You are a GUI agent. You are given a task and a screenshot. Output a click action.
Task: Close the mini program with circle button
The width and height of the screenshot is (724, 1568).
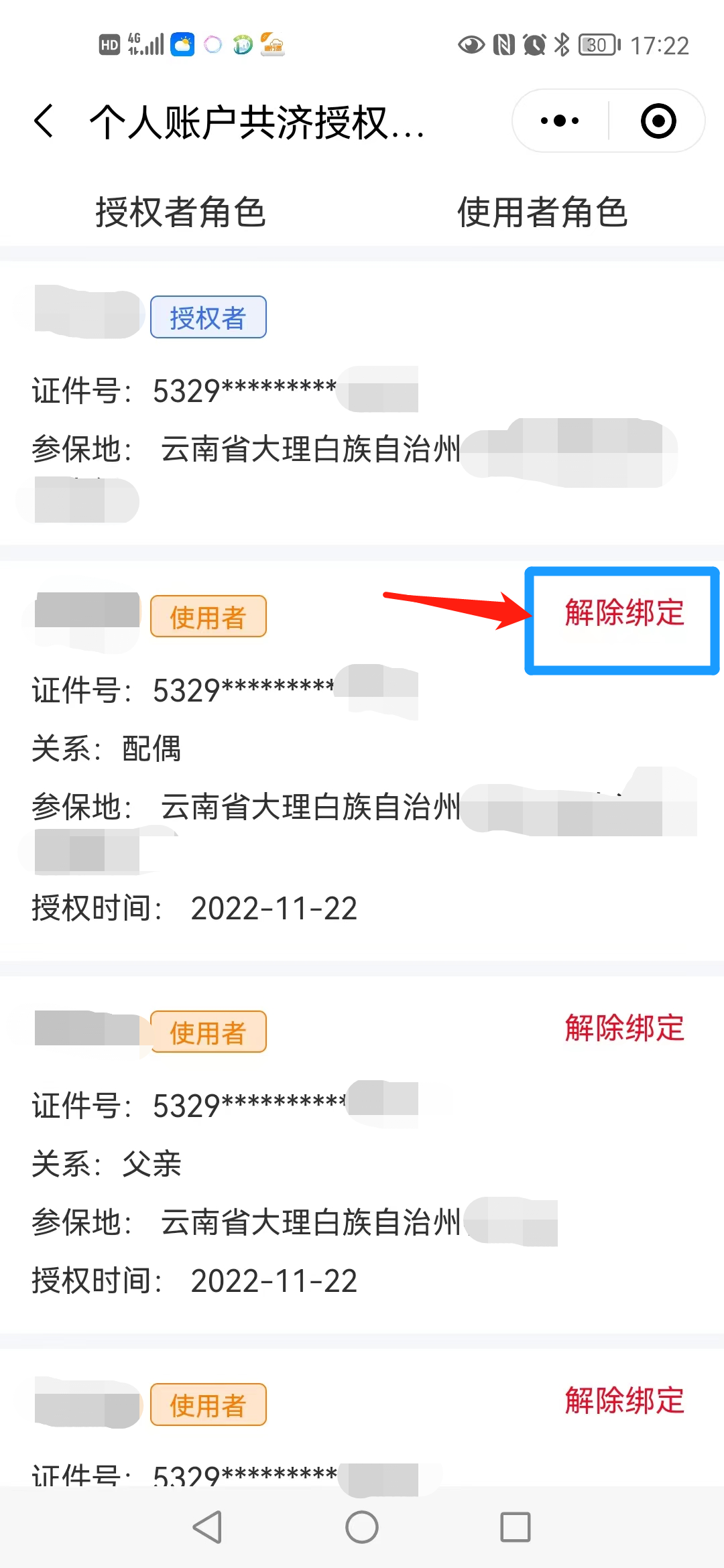tap(658, 121)
